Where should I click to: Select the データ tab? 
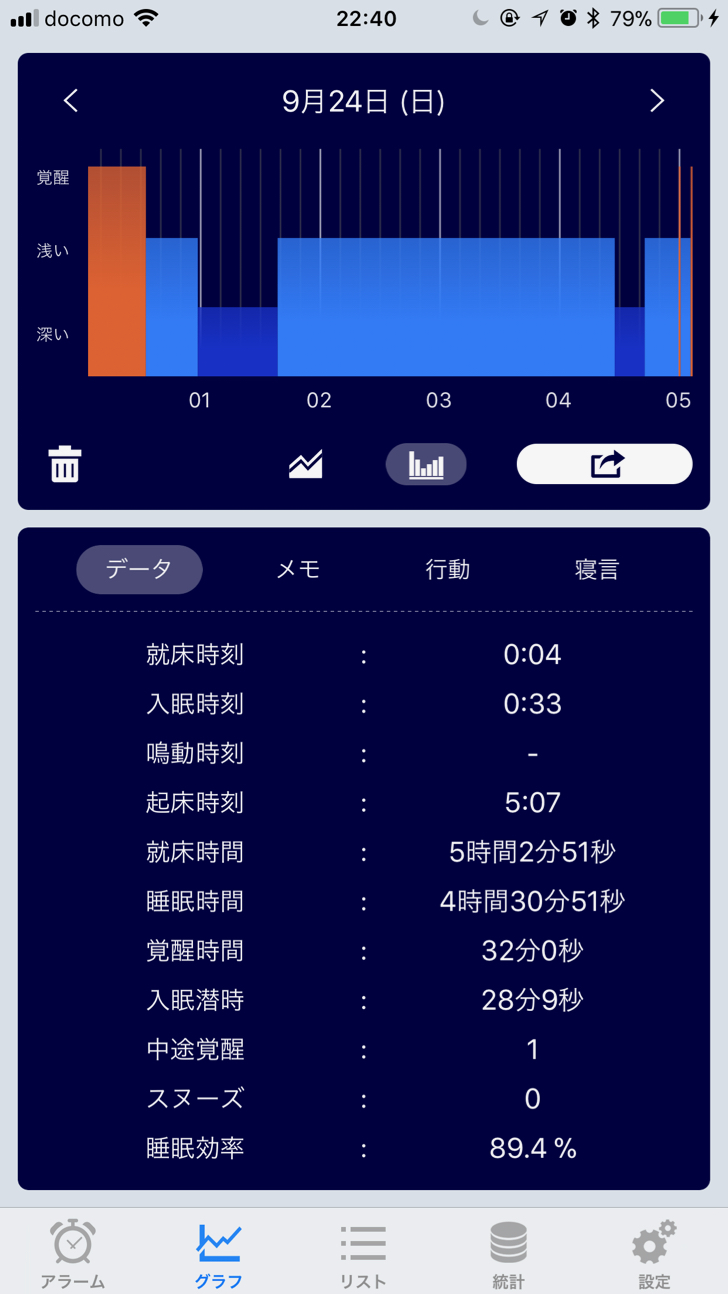139,569
